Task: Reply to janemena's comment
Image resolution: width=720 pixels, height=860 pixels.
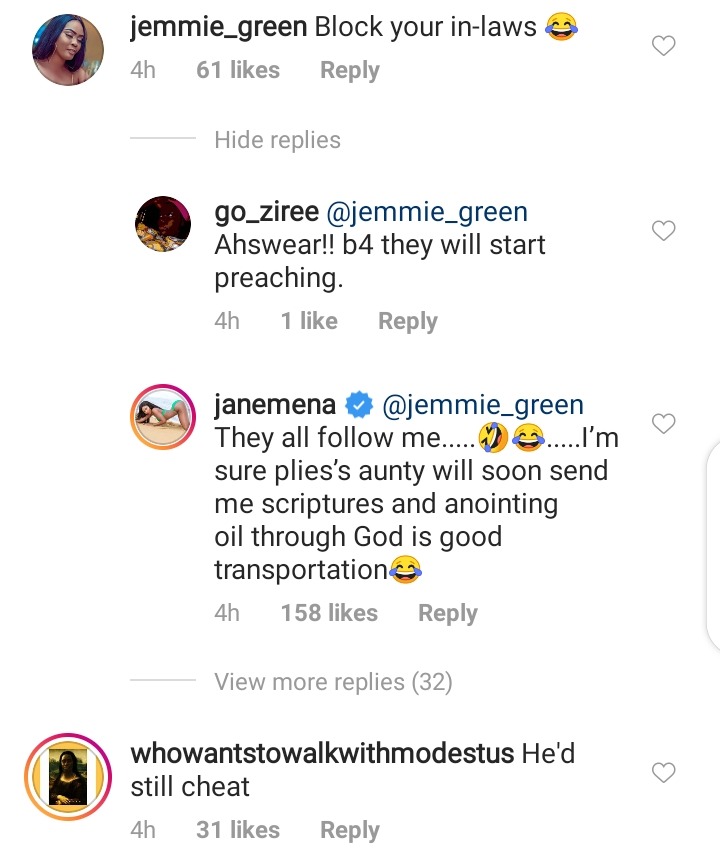Action: 447,613
